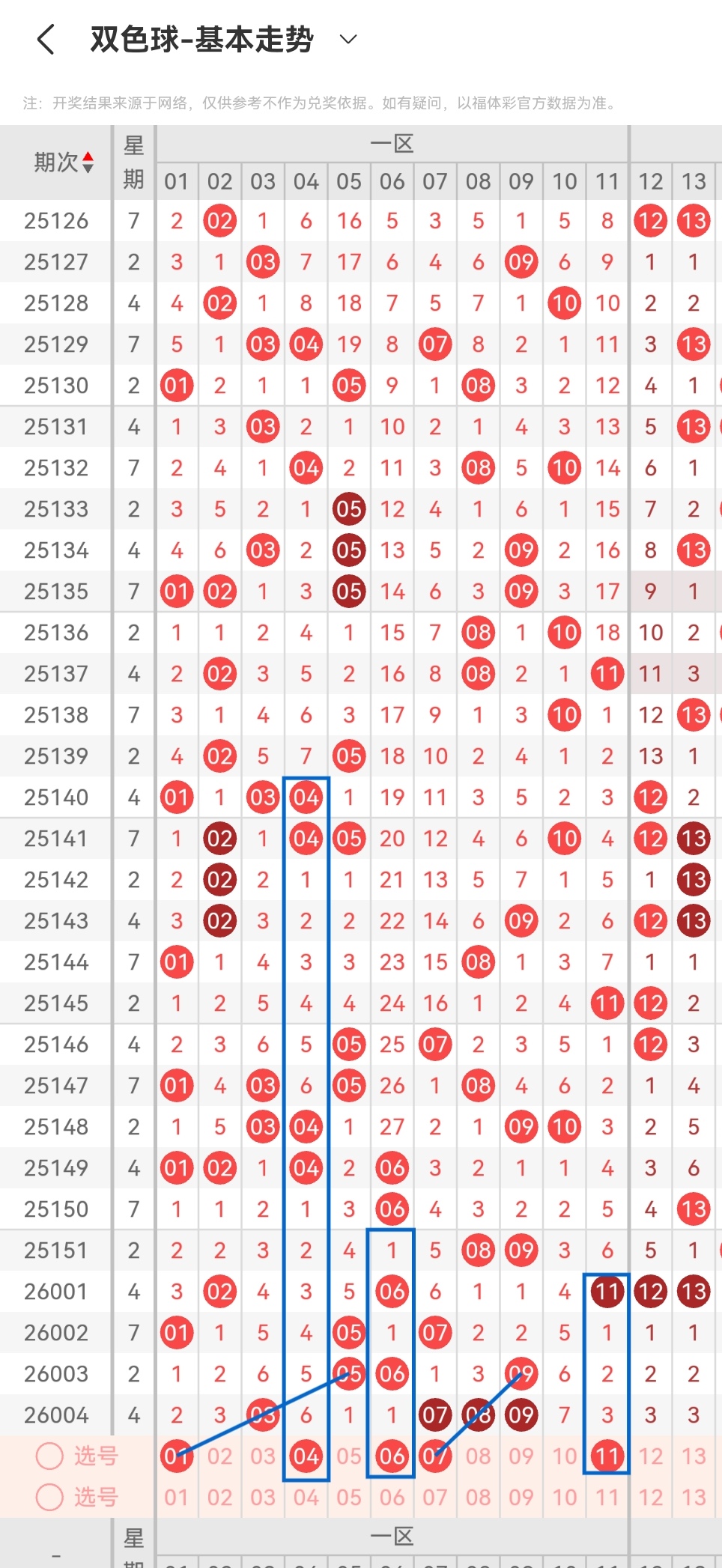This screenshot has width=722, height=1568.
Task: Deselect the highlighted red 07 pick
Action: coord(435,1456)
